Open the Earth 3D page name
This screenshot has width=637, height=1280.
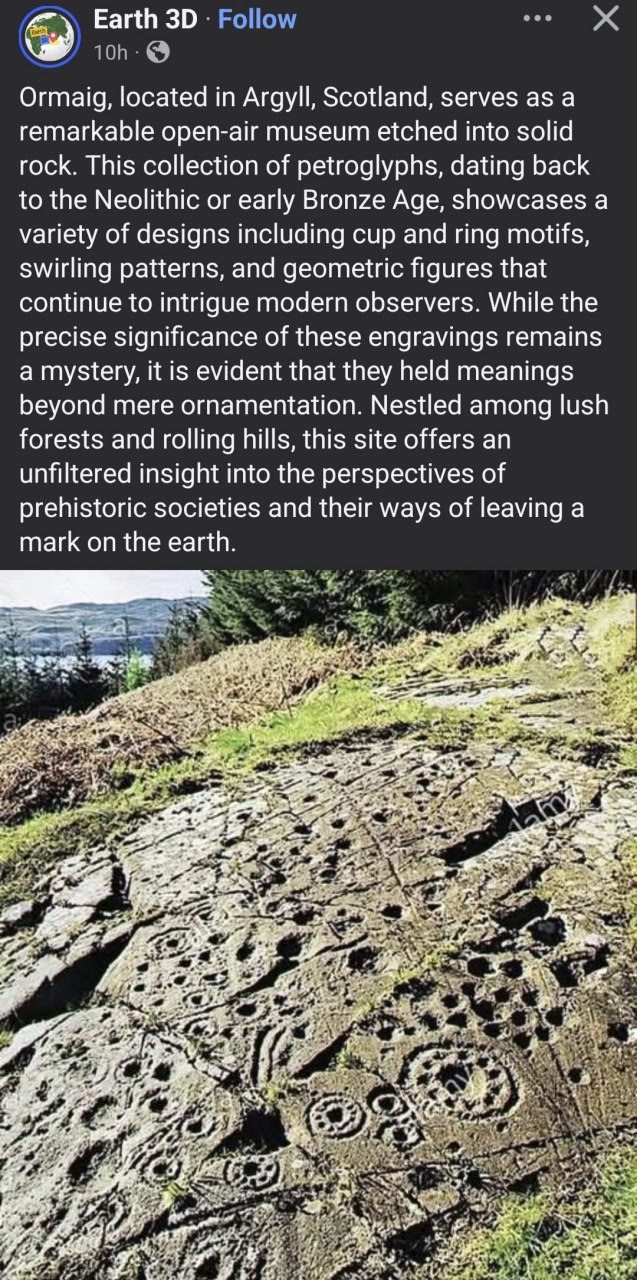click(x=145, y=19)
